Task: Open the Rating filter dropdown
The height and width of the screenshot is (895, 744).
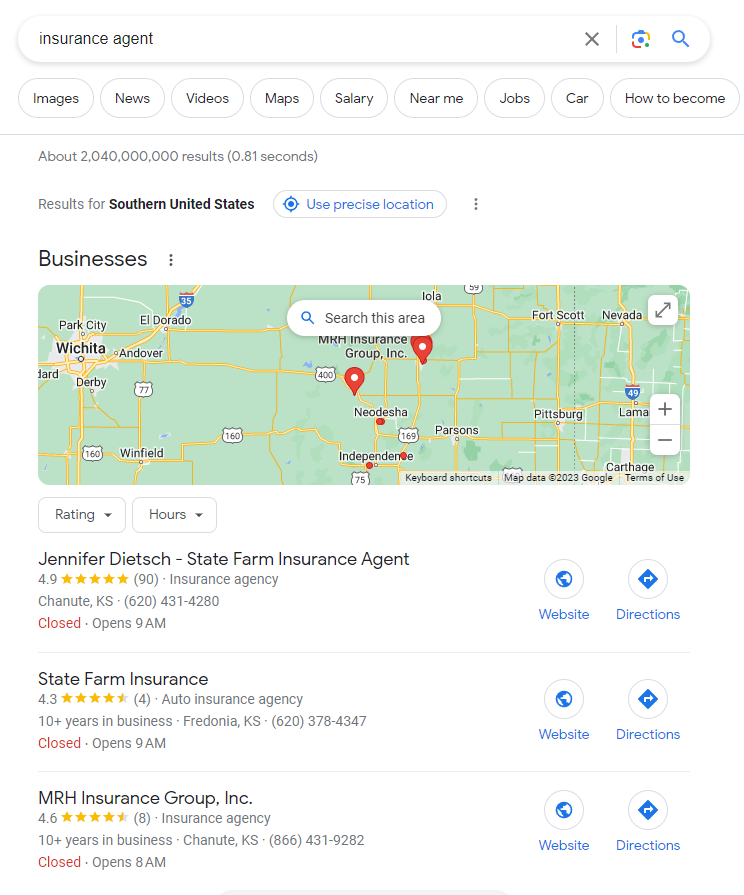Action: (81, 514)
